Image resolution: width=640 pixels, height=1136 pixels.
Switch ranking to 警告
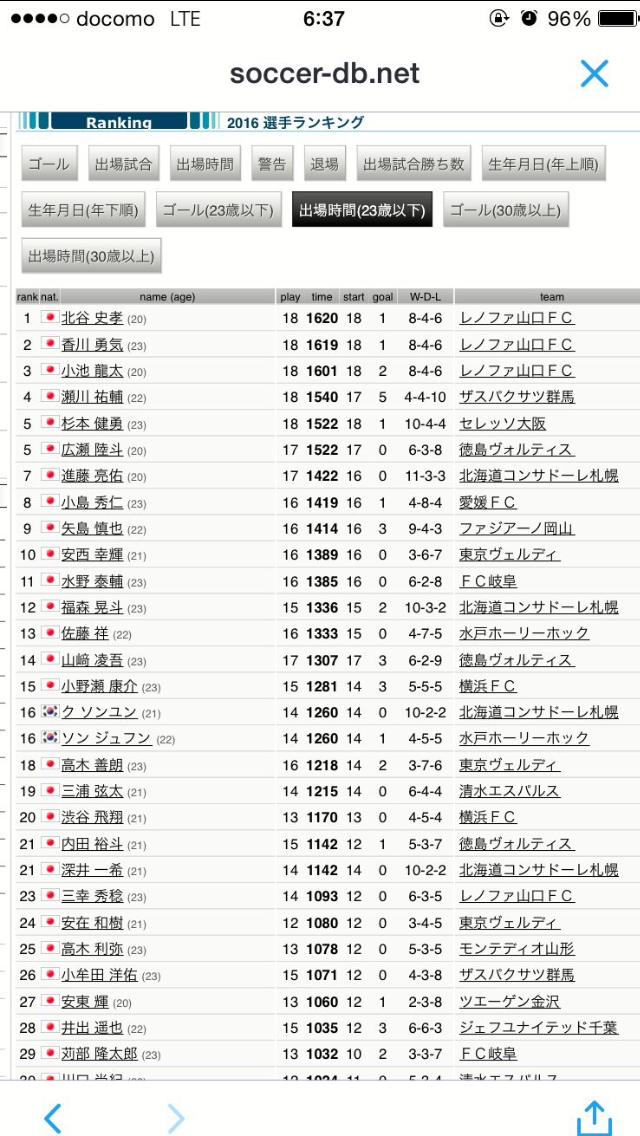tap(272, 163)
